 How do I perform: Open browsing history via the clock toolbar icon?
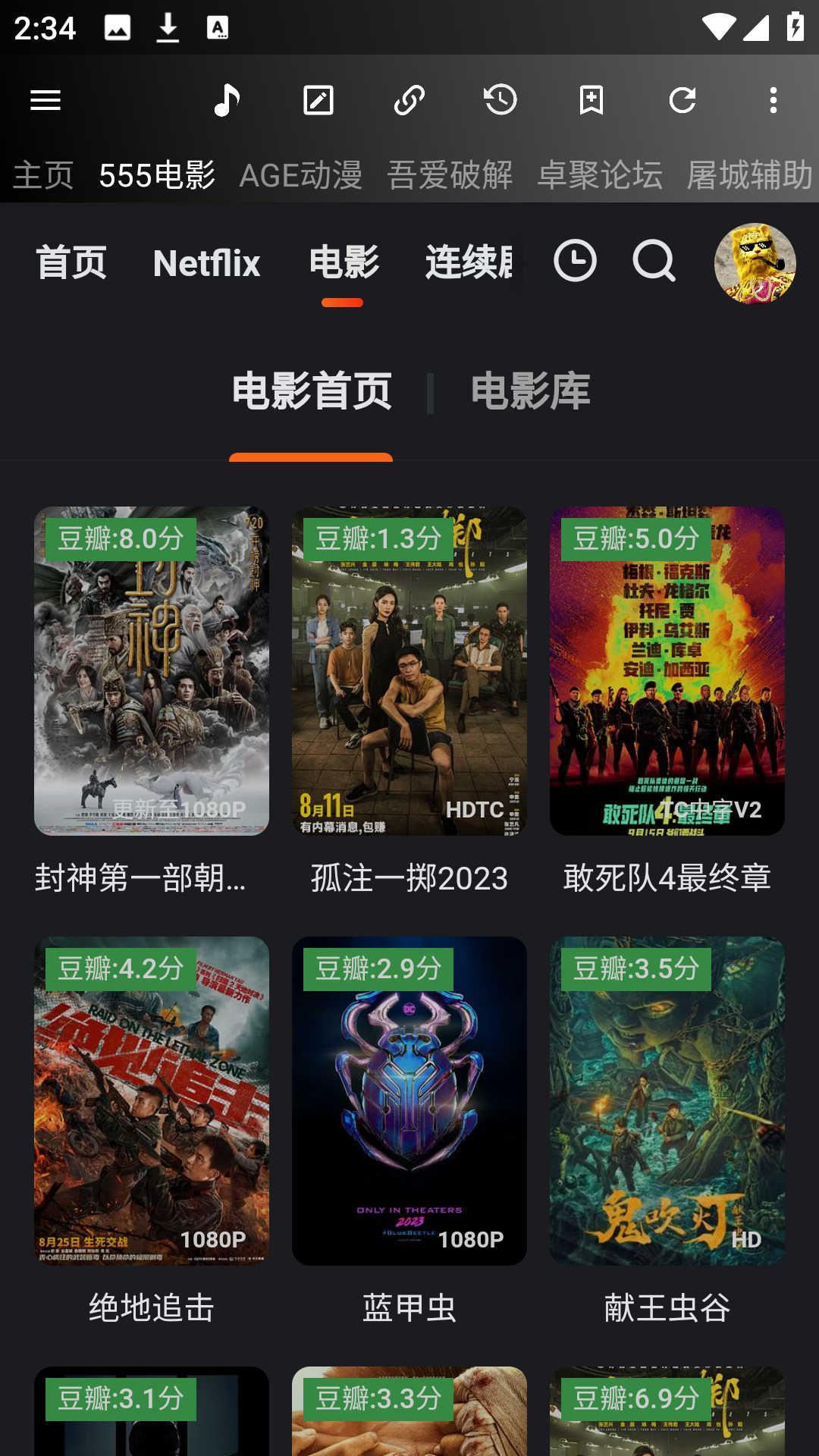[500, 99]
